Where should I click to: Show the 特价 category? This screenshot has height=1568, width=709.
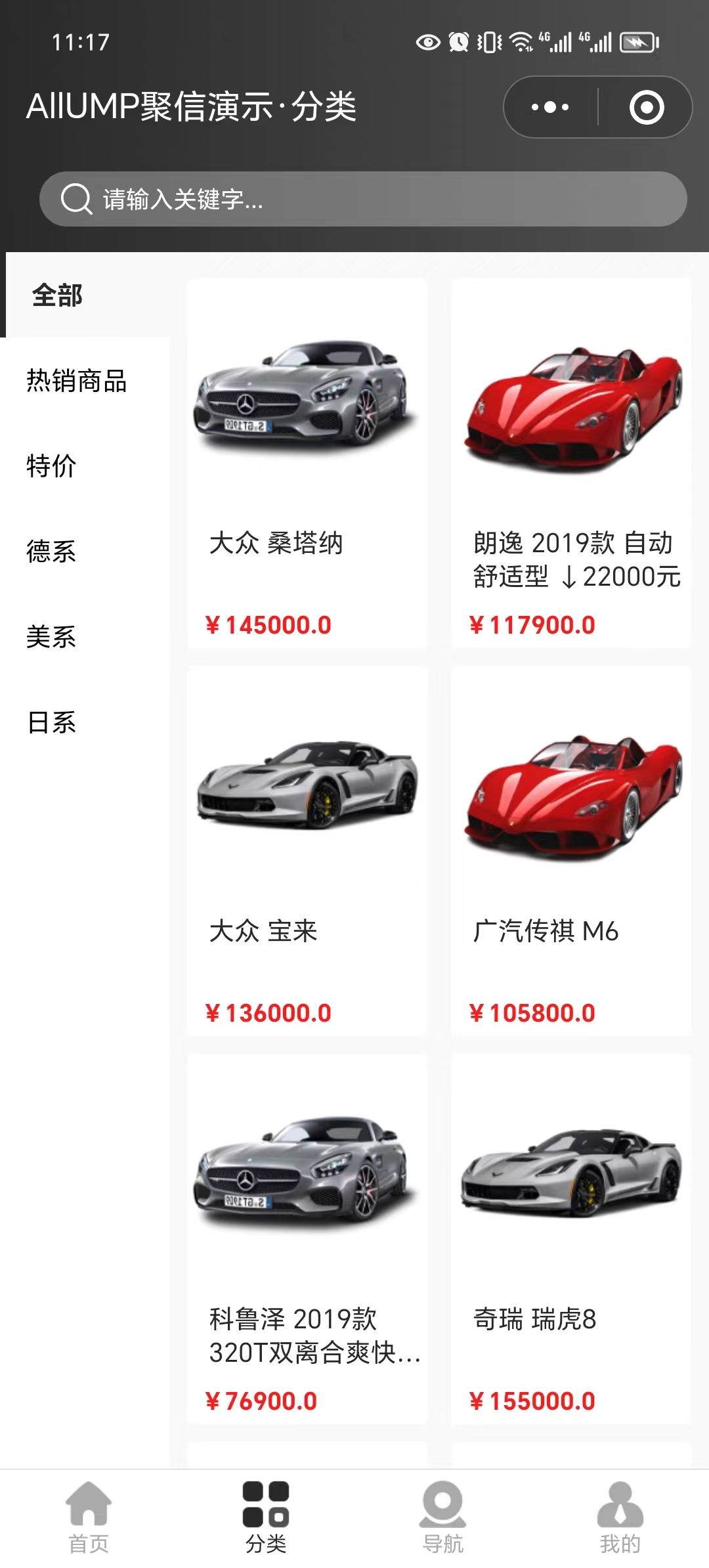click(x=51, y=466)
